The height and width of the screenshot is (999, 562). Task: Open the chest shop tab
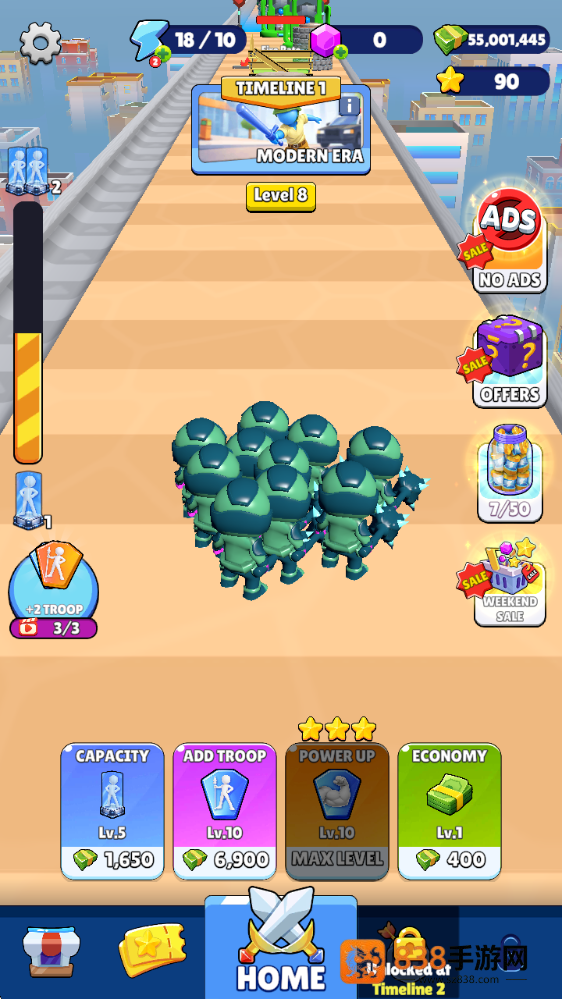click(x=51, y=951)
